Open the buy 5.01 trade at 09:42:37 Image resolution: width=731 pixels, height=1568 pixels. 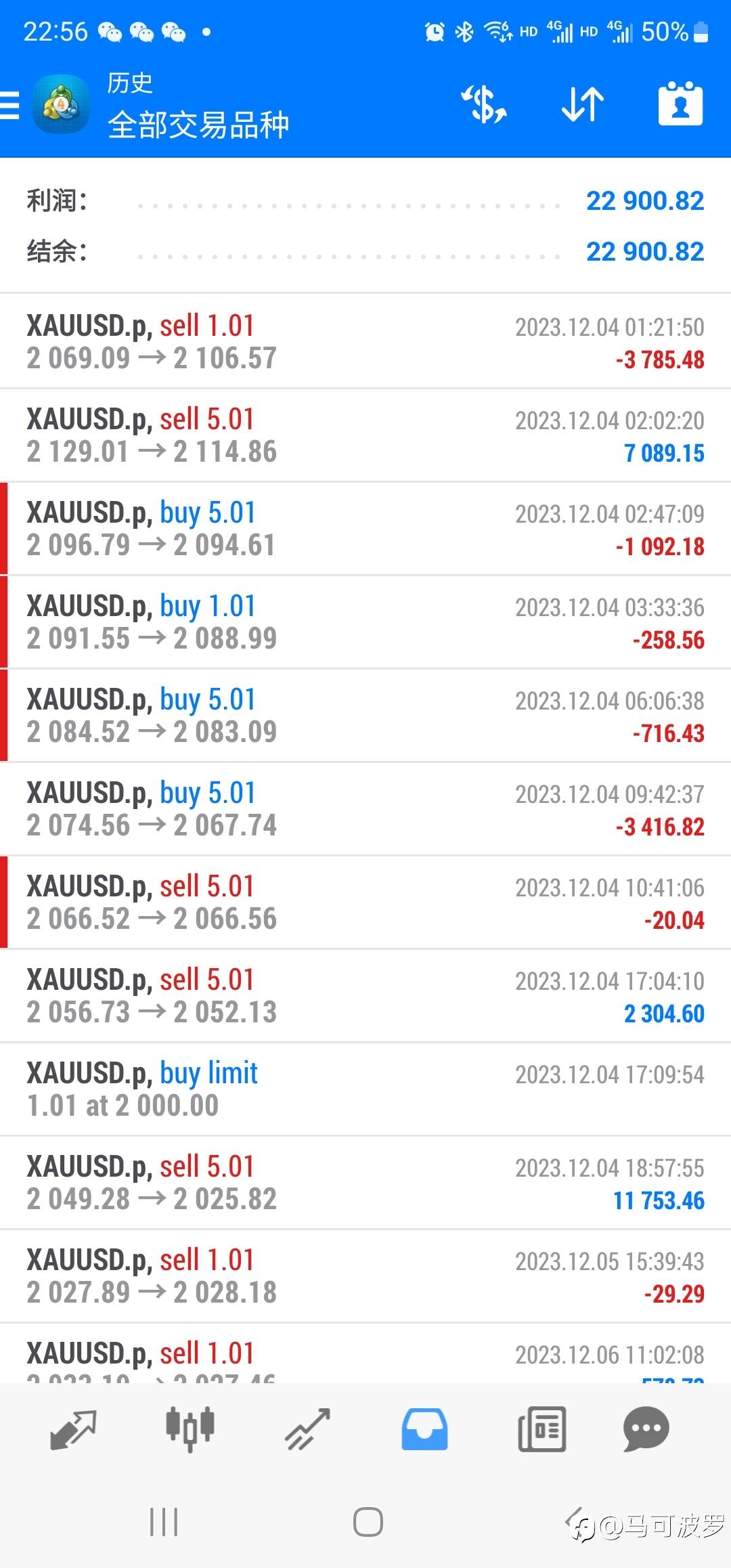coord(365,809)
